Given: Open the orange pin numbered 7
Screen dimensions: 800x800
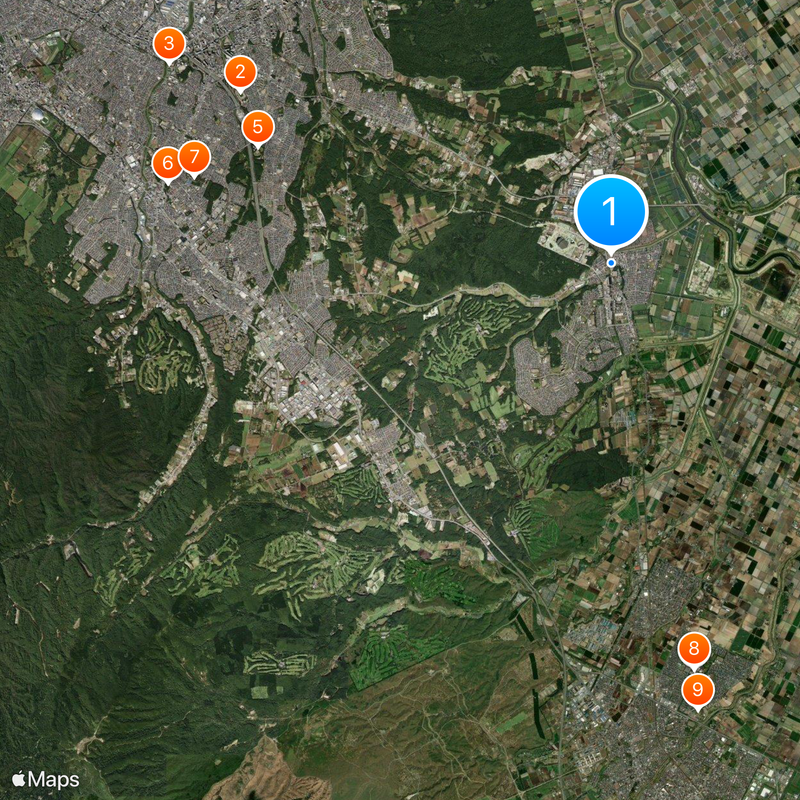Looking at the screenshot, I should click(194, 157).
